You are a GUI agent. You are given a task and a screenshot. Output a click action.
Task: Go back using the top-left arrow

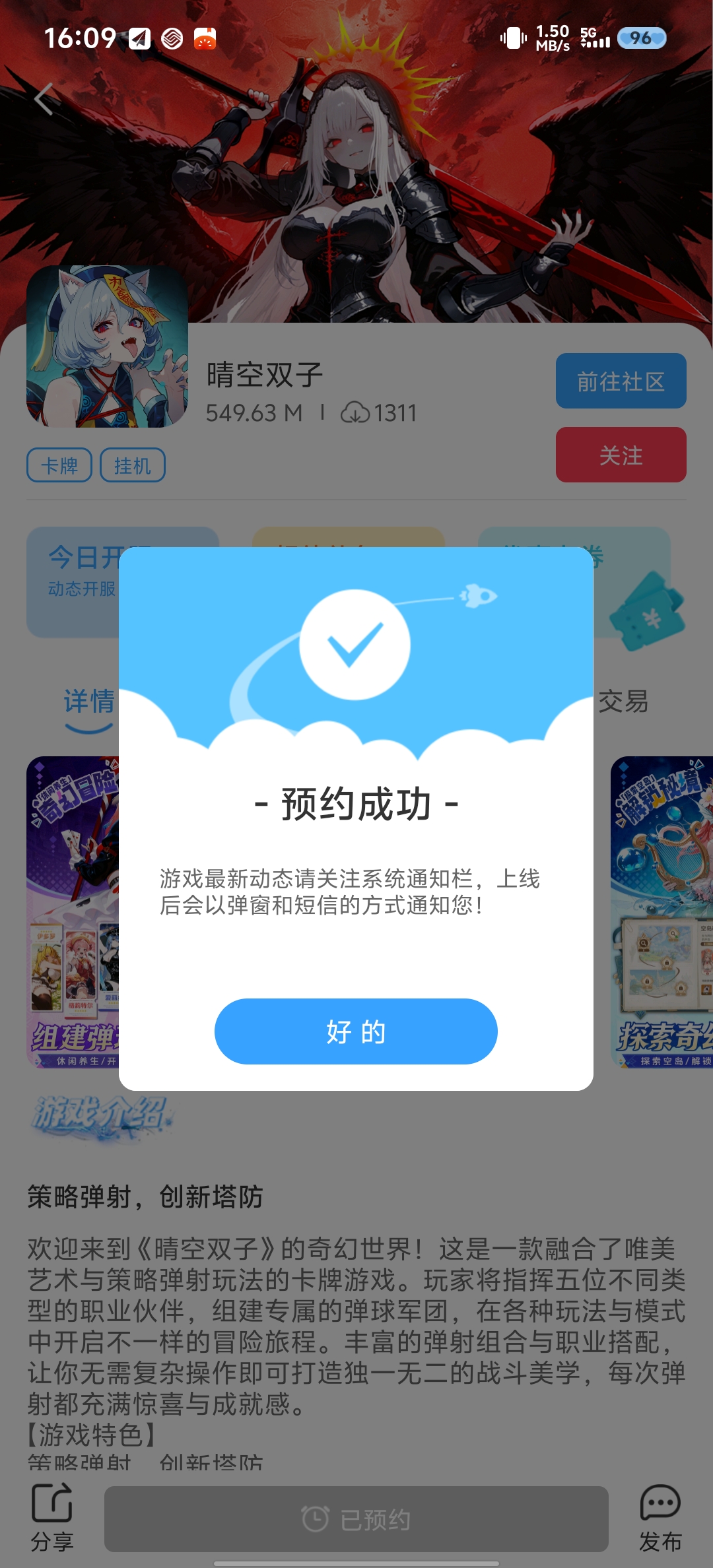pyautogui.click(x=44, y=99)
